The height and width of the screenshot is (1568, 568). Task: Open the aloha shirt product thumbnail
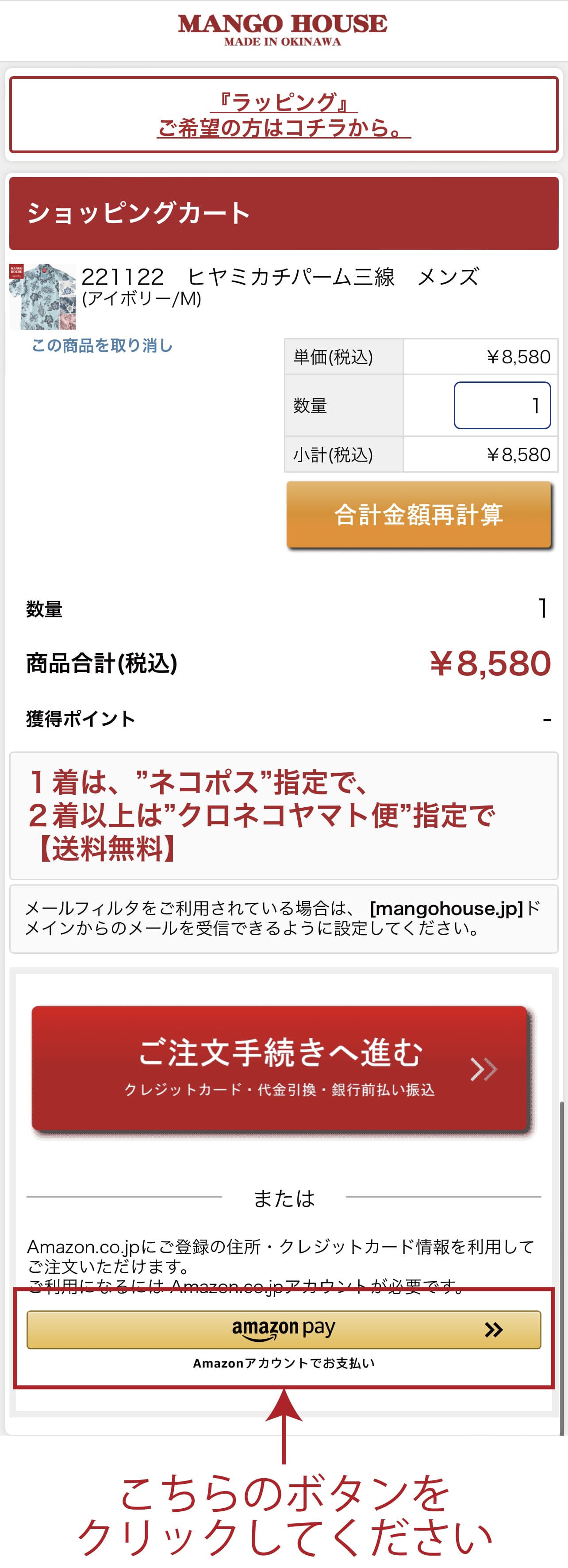click(x=42, y=297)
